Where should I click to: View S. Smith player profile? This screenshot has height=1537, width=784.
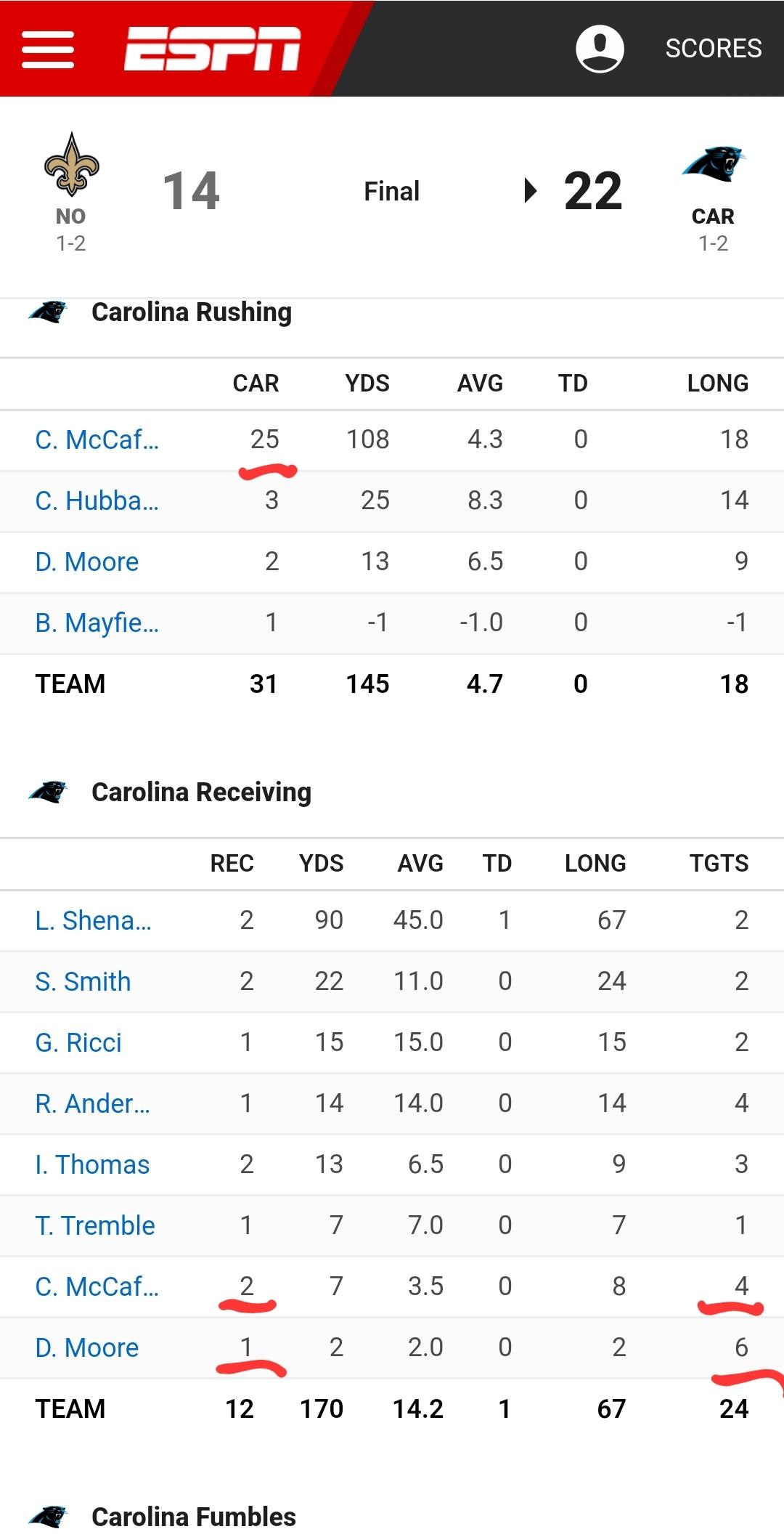pyautogui.click(x=83, y=981)
